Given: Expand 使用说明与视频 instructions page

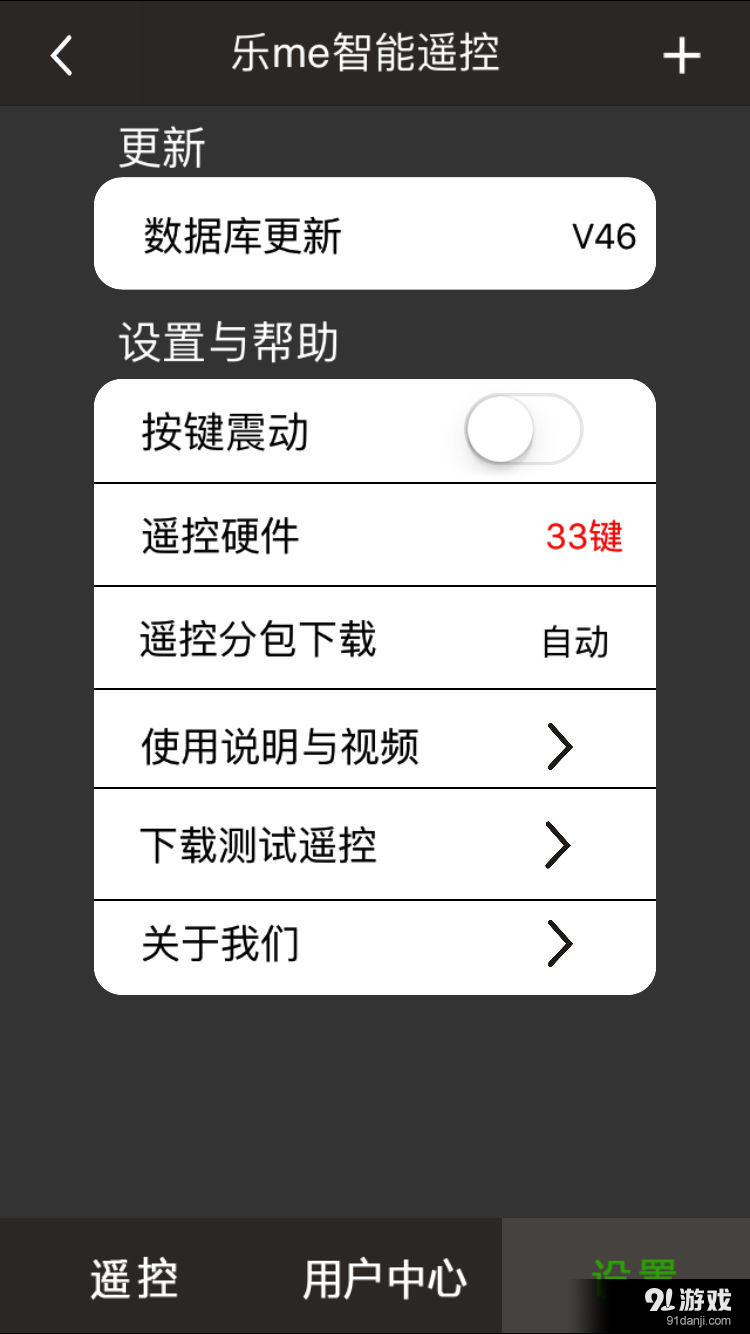Looking at the screenshot, I should 375,745.
